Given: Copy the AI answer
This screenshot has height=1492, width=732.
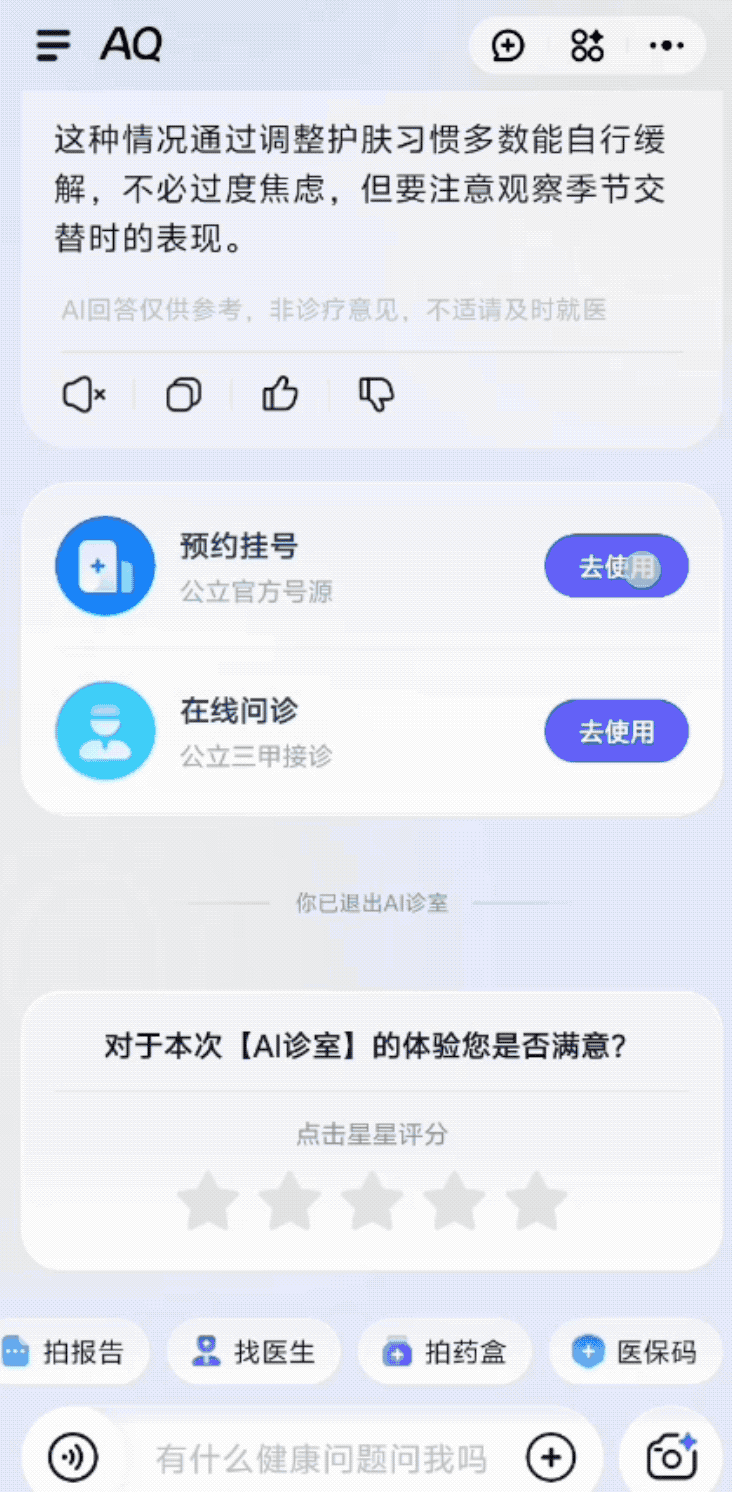Looking at the screenshot, I should coord(183,395).
